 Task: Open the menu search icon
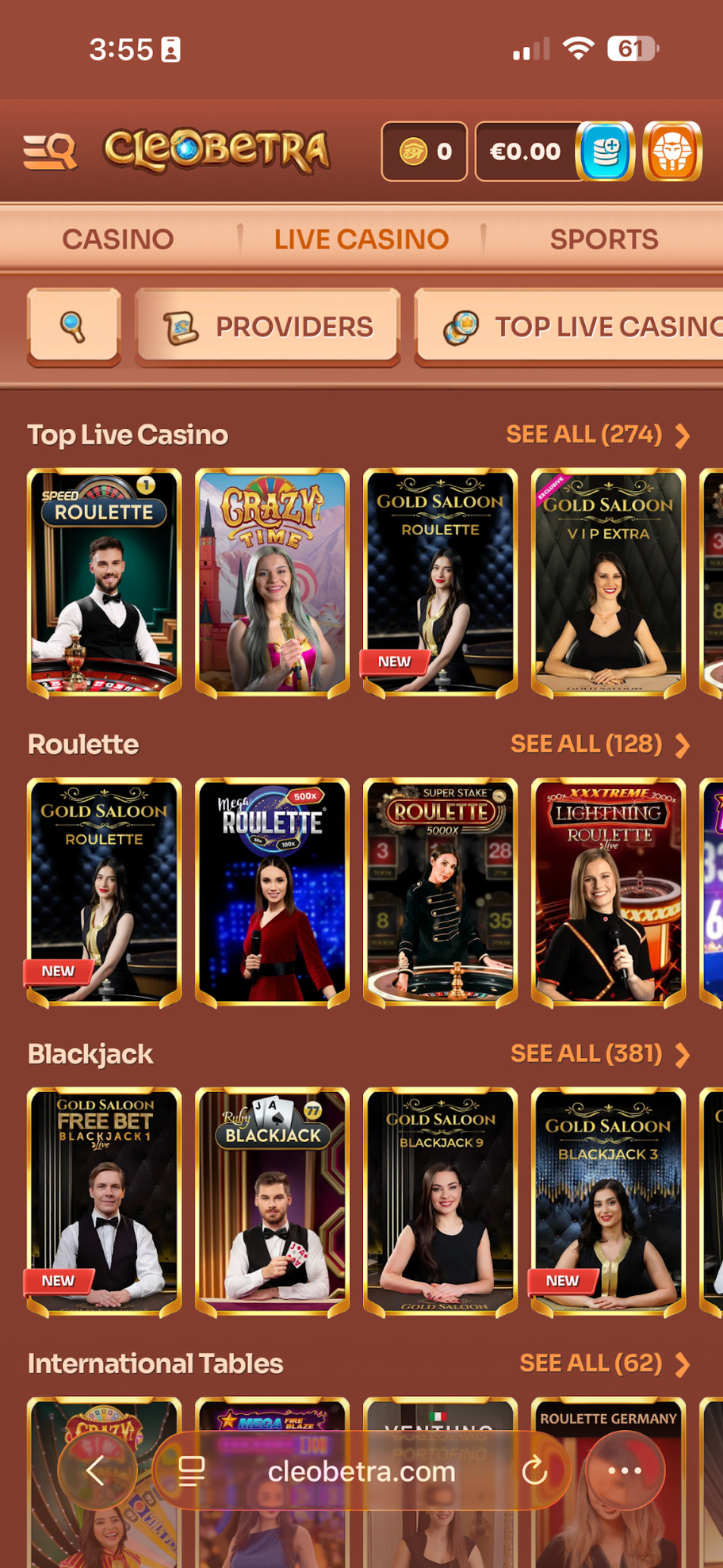(x=49, y=151)
